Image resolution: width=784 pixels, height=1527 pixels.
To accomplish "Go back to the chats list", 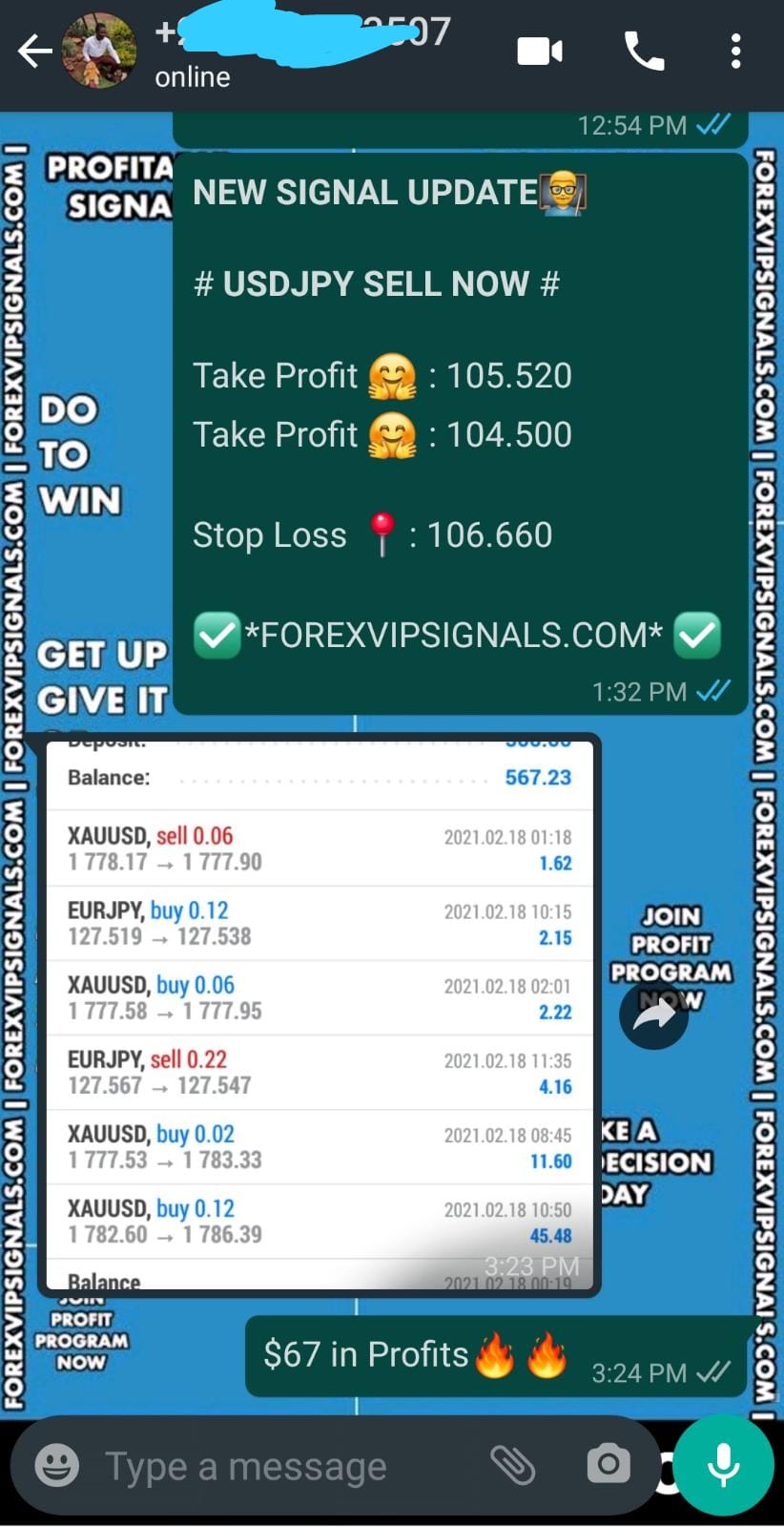I will 34,52.
